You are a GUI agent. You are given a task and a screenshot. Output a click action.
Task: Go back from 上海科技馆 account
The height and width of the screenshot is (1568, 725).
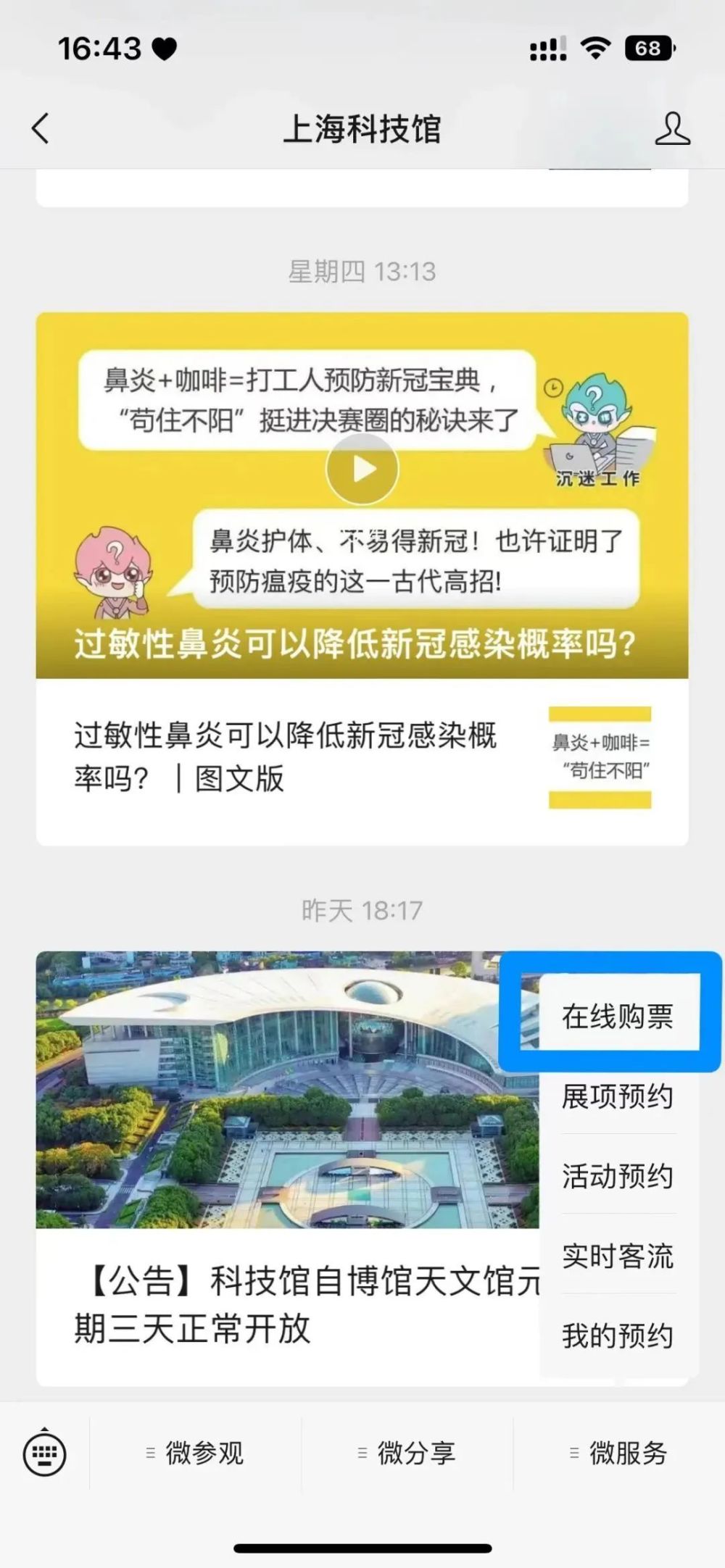click(41, 129)
